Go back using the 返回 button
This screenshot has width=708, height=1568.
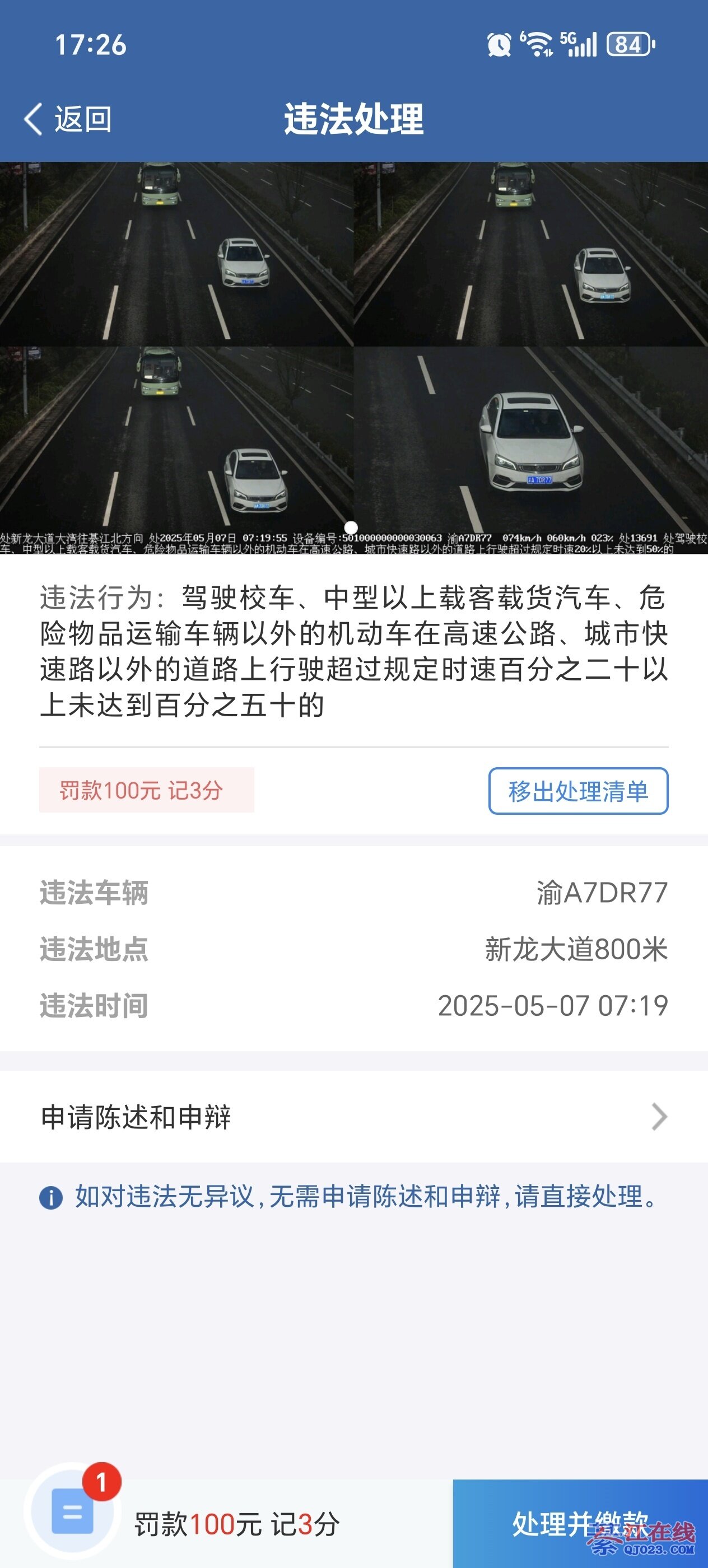point(68,119)
